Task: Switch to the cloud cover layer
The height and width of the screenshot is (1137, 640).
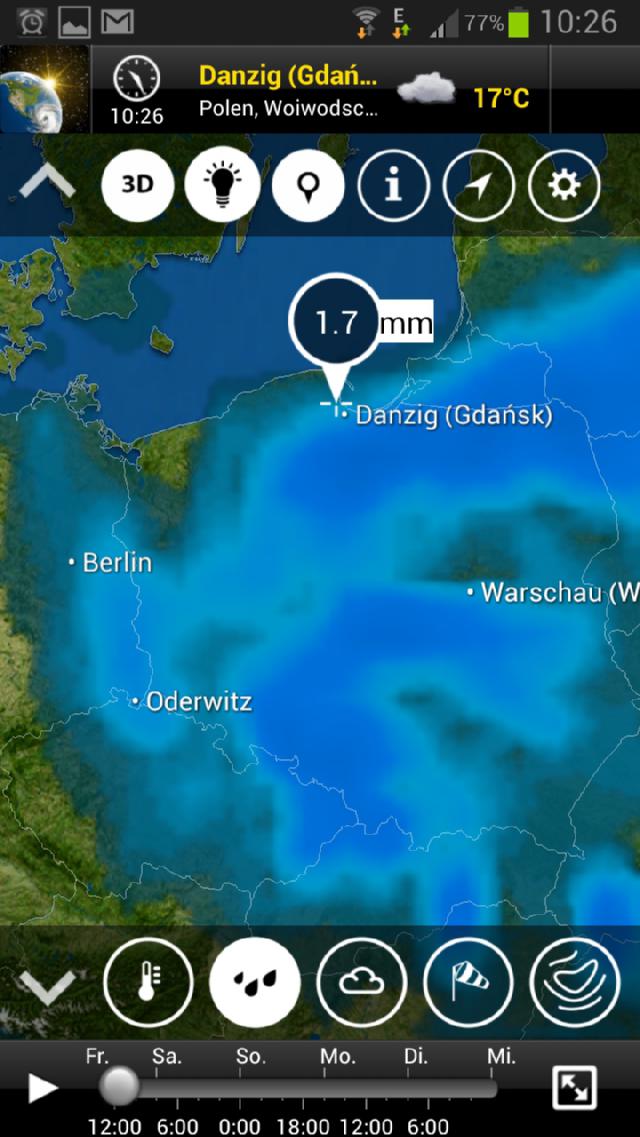Action: click(x=362, y=982)
